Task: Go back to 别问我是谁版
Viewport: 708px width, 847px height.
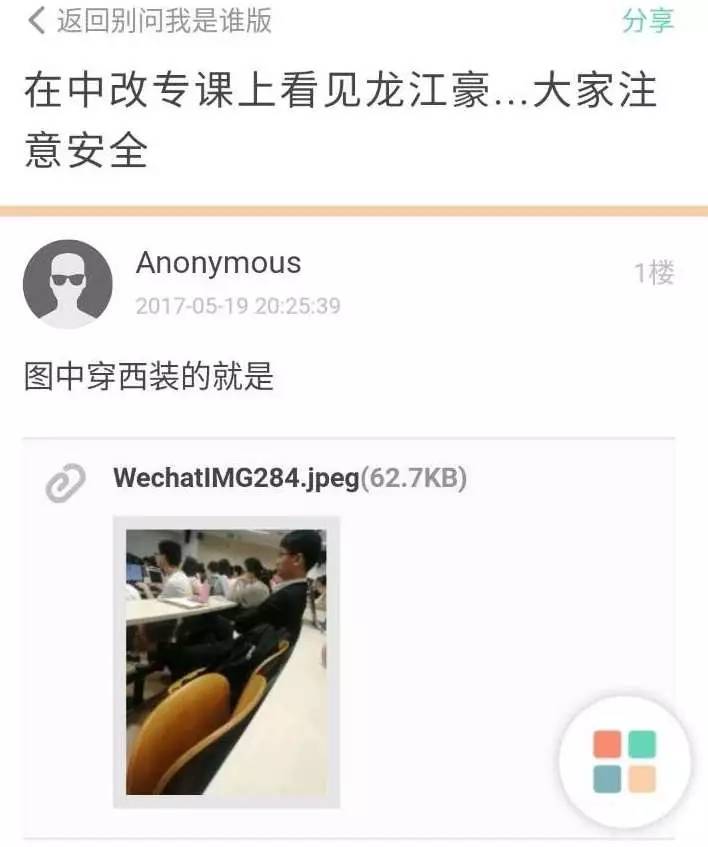Action: point(150,21)
